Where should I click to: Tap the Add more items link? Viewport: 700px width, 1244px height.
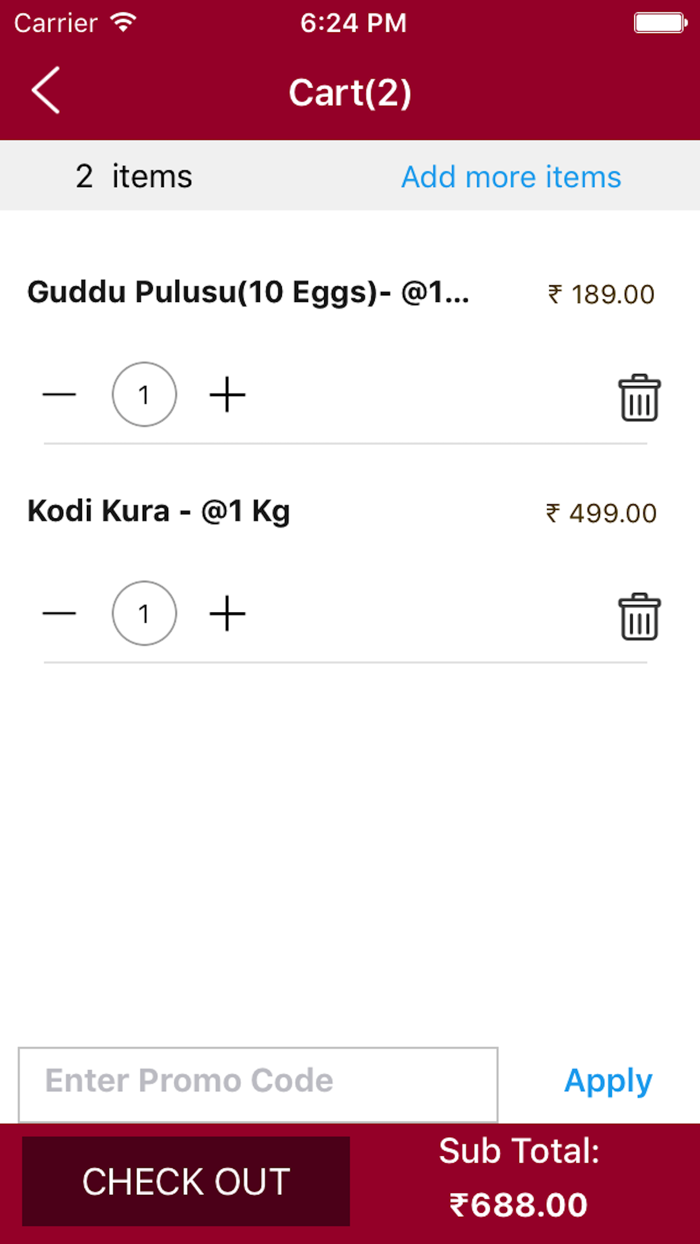[x=511, y=177]
